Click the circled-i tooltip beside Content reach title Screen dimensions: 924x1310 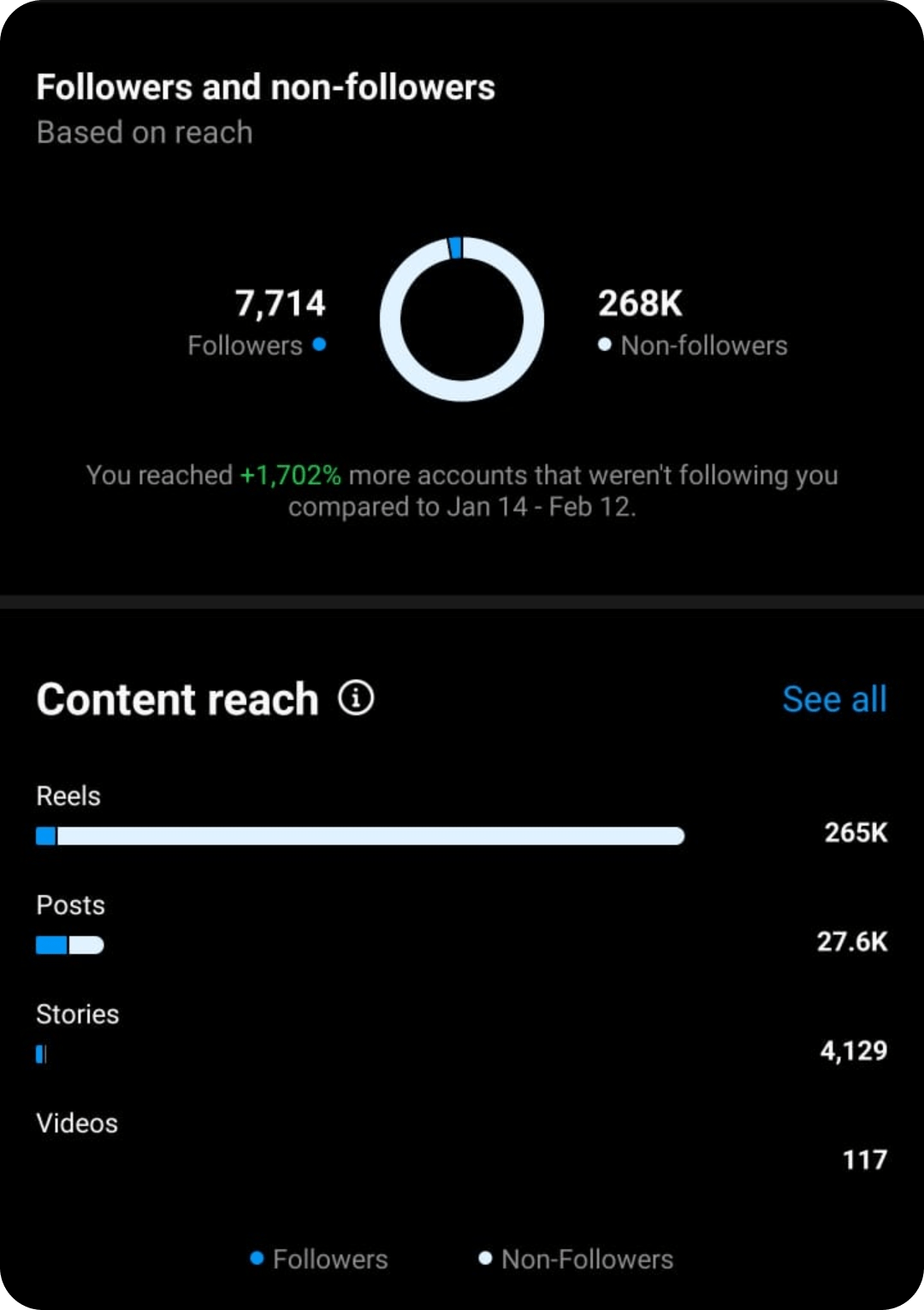coord(356,698)
